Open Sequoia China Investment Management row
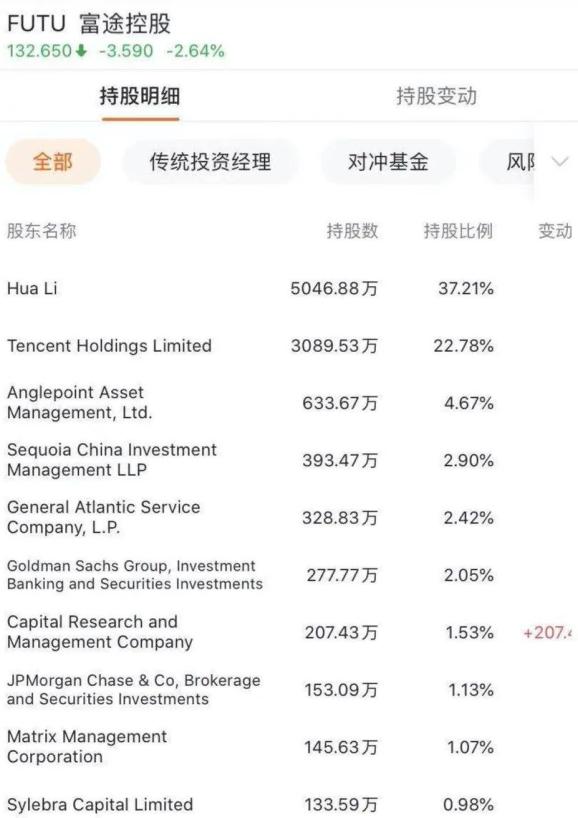The image size is (578, 818). coord(289,460)
